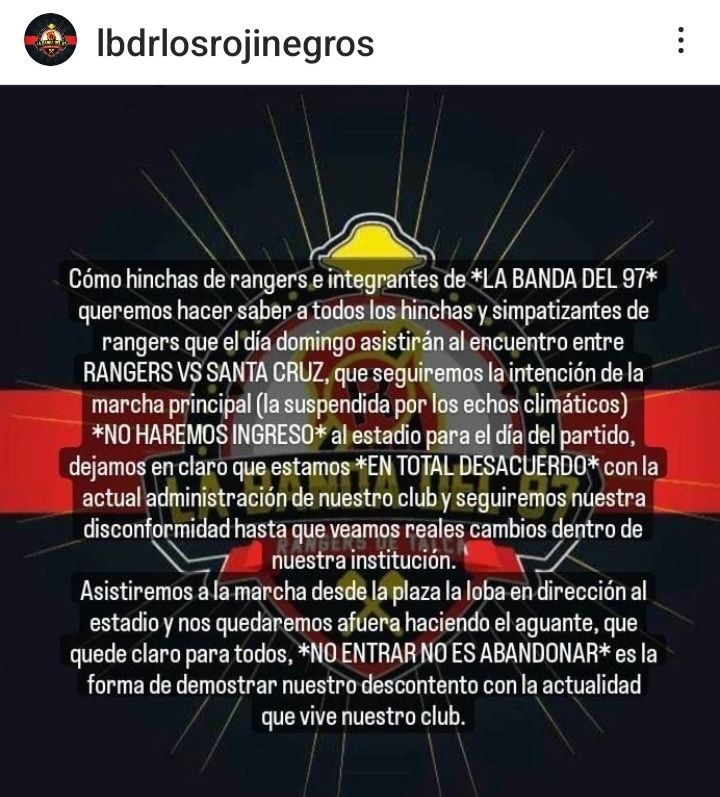Open the post's three-dot overflow menu
This screenshot has height=797, width=720.
point(681,41)
